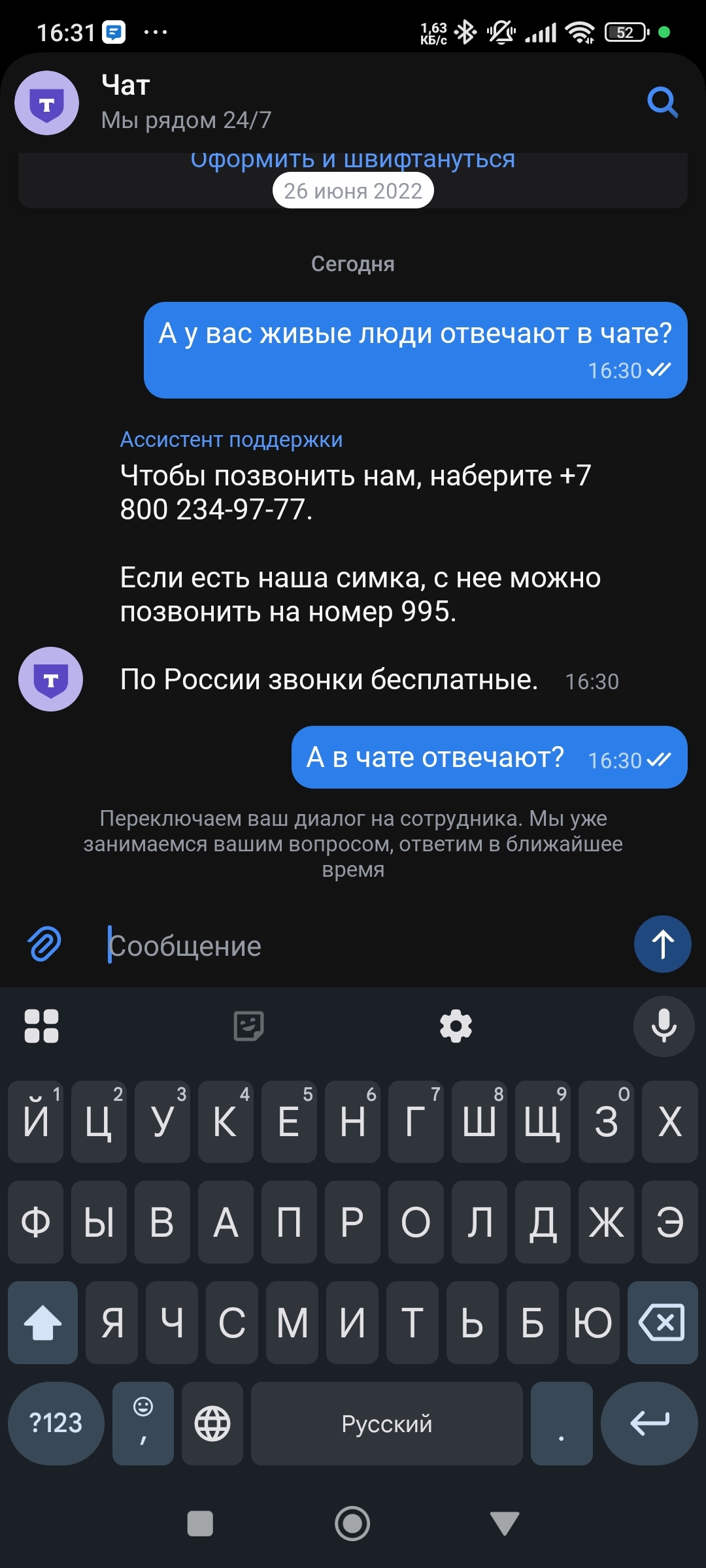
Task: Open the Оформить и швифтануться link
Action: point(353,160)
